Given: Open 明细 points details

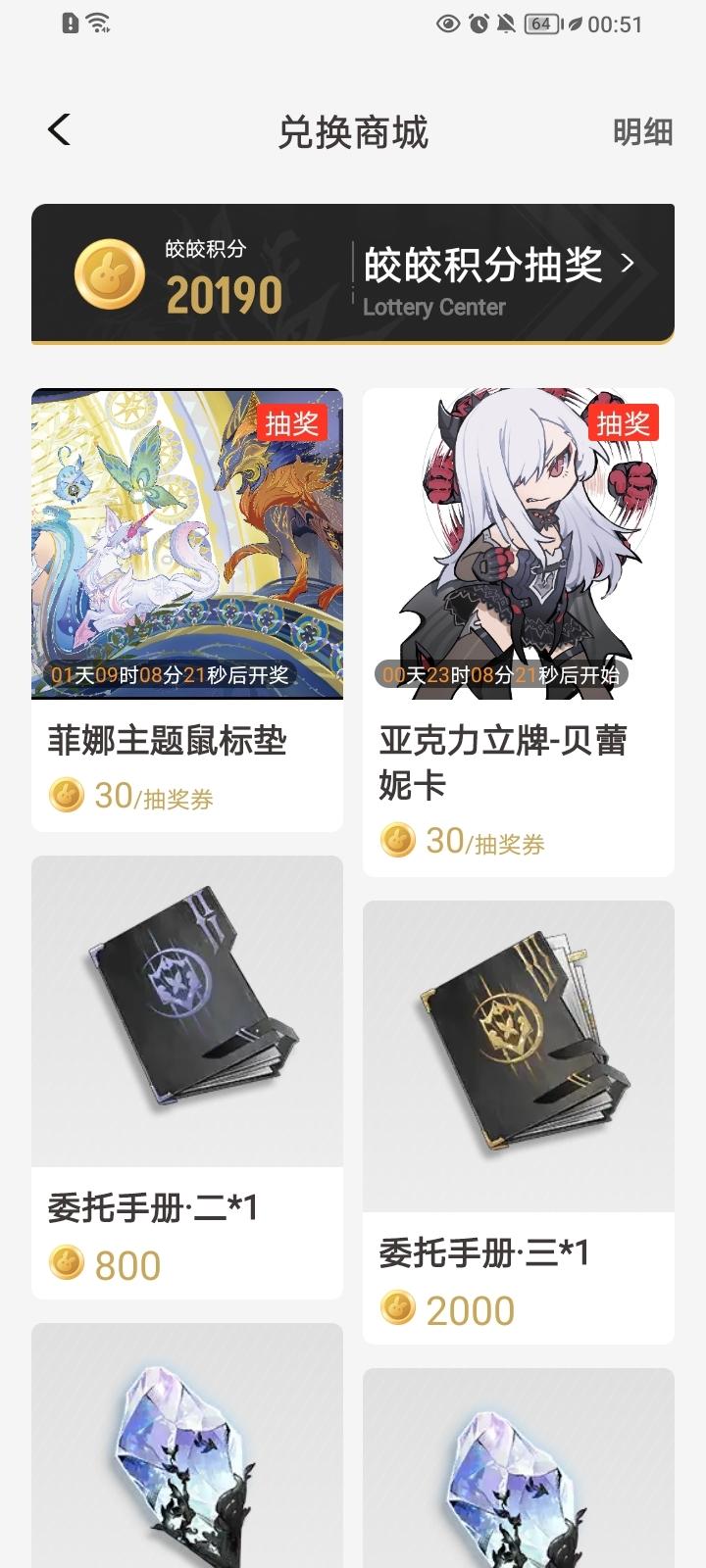Looking at the screenshot, I should pyautogui.click(x=642, y=132).
